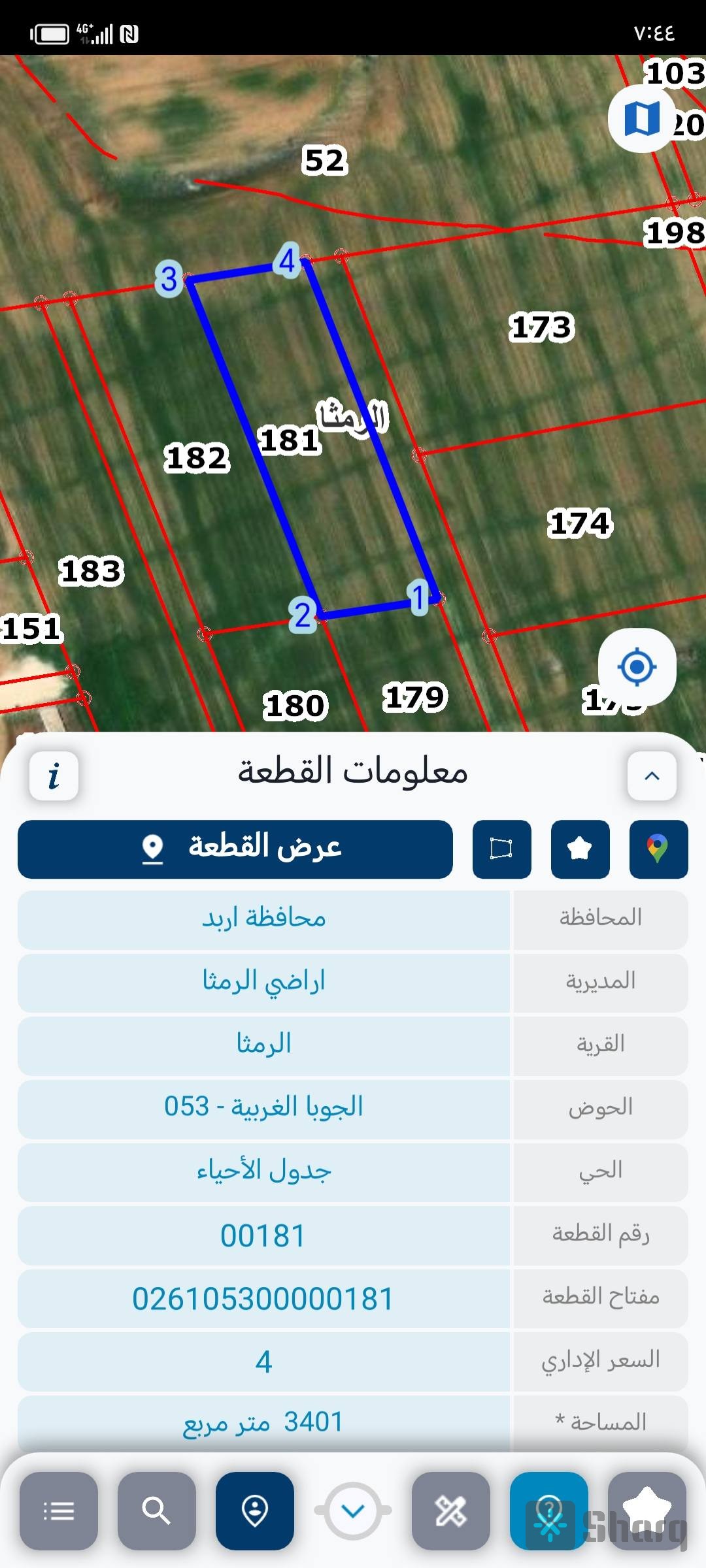Tap the عرض القطعة button
706x1568 pixels.
(x=235, y=849)
